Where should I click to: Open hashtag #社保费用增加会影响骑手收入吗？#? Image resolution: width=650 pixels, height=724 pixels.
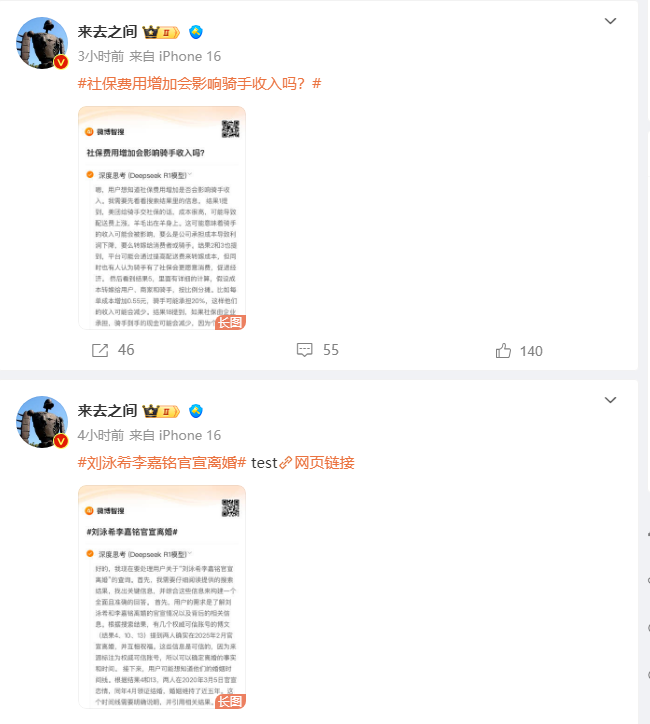tap(199, 83)
